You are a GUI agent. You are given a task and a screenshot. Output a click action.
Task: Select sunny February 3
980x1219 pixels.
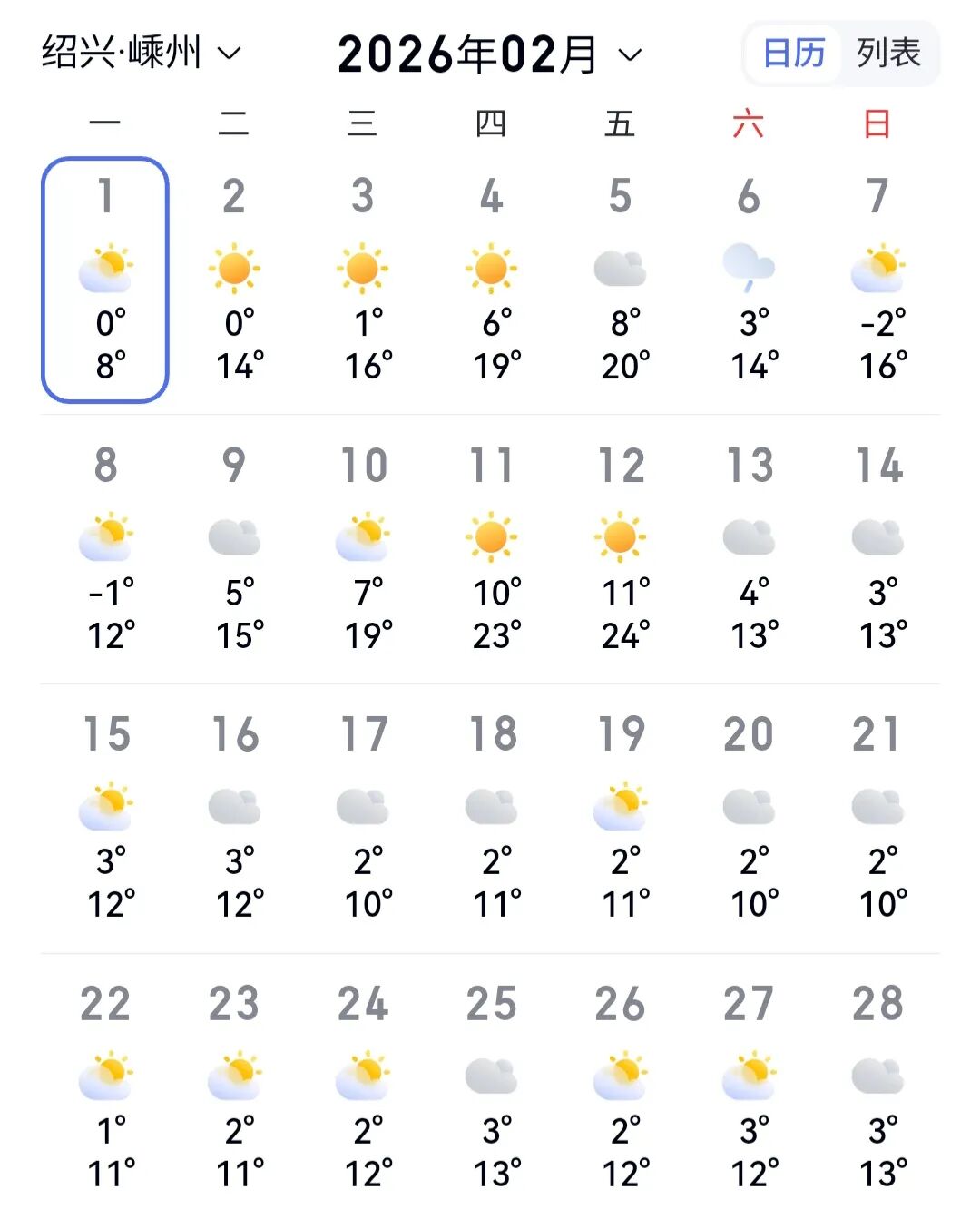click(363, 280)
